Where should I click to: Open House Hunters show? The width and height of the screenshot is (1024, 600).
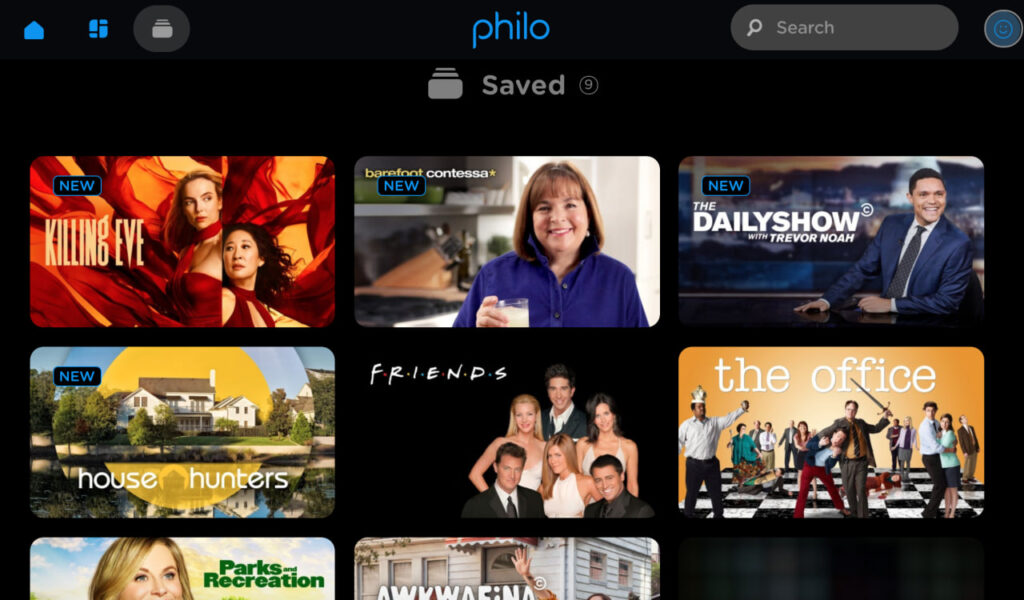click(182, 432)
